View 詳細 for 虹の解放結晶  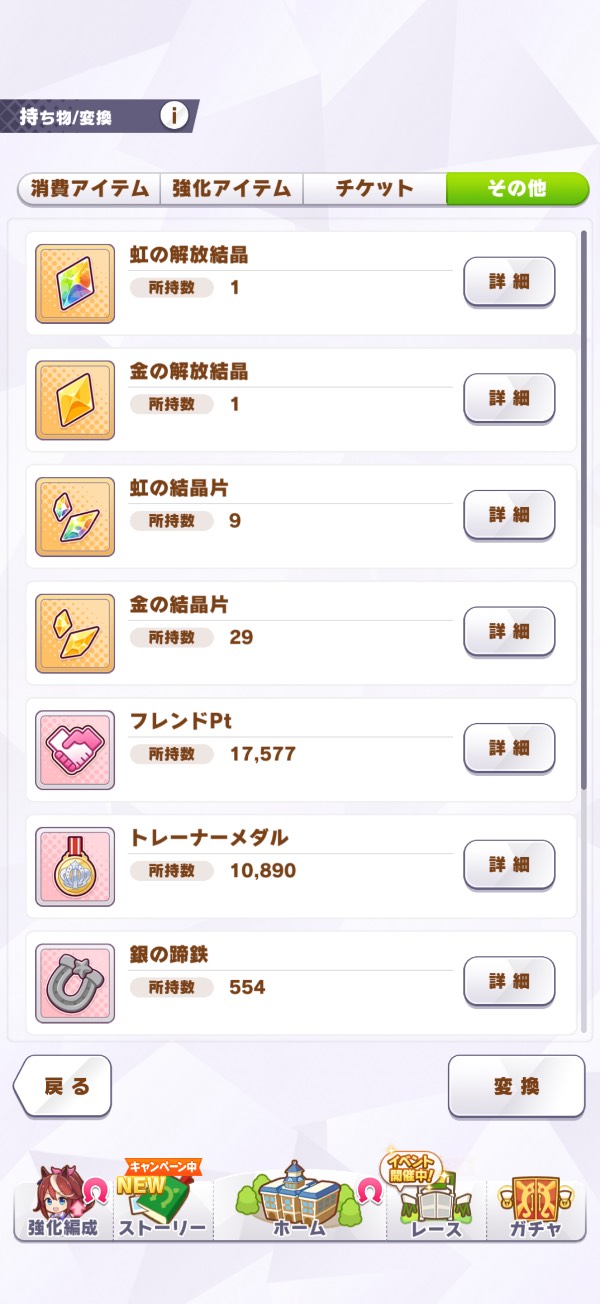pos(509,282)
